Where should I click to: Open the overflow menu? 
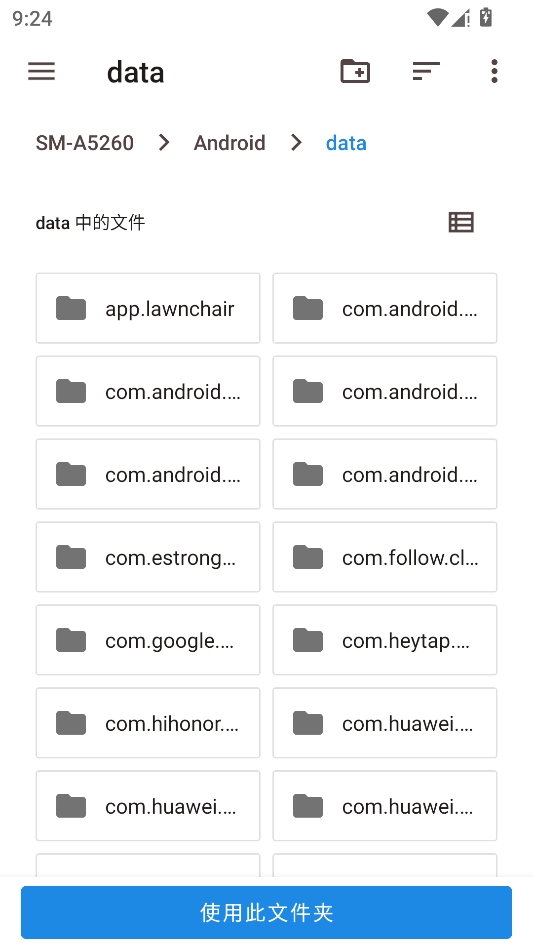click(x=494, y=71)
